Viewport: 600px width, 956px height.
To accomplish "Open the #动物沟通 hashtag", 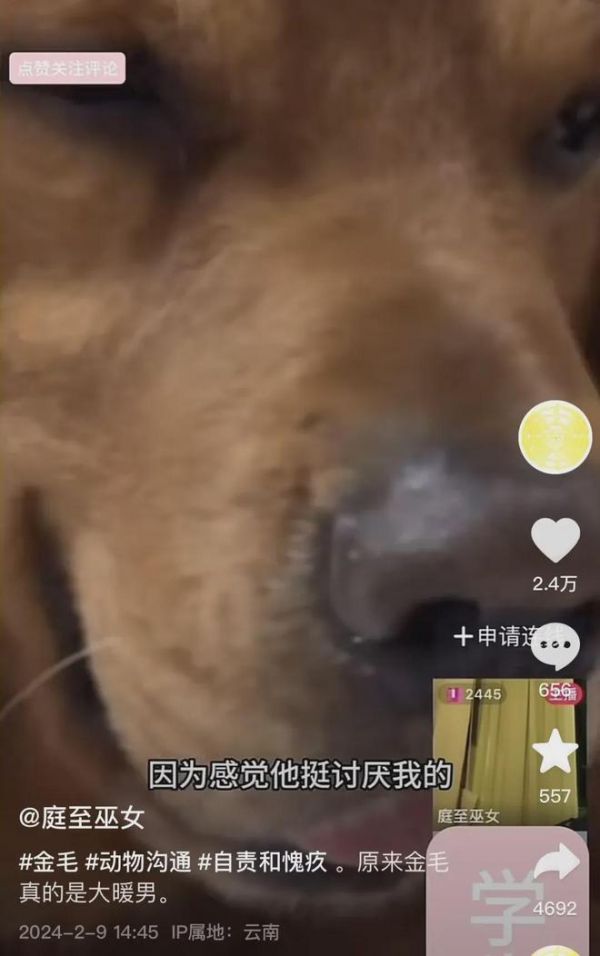I will 138,862.
